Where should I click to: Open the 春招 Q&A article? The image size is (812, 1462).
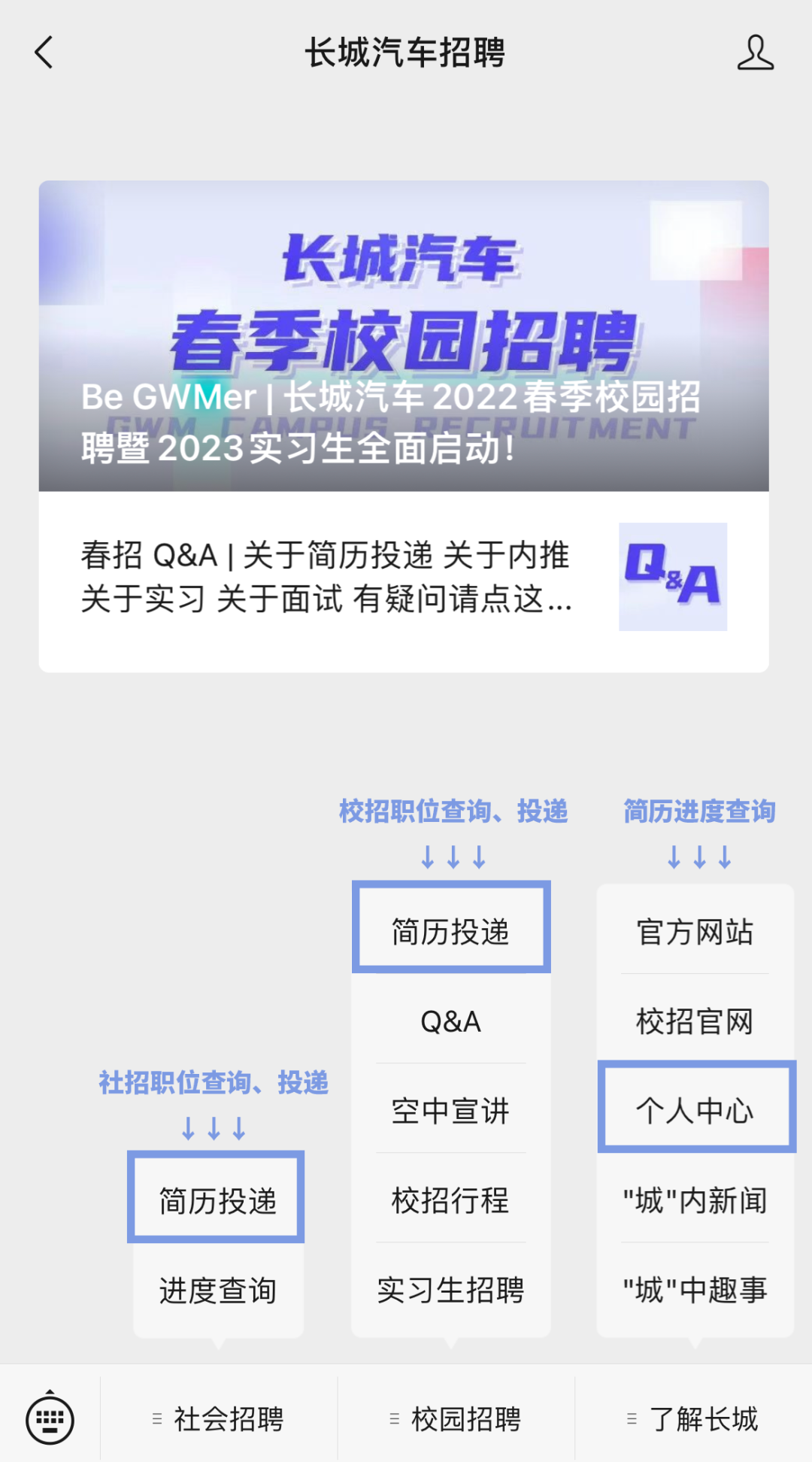404,578
